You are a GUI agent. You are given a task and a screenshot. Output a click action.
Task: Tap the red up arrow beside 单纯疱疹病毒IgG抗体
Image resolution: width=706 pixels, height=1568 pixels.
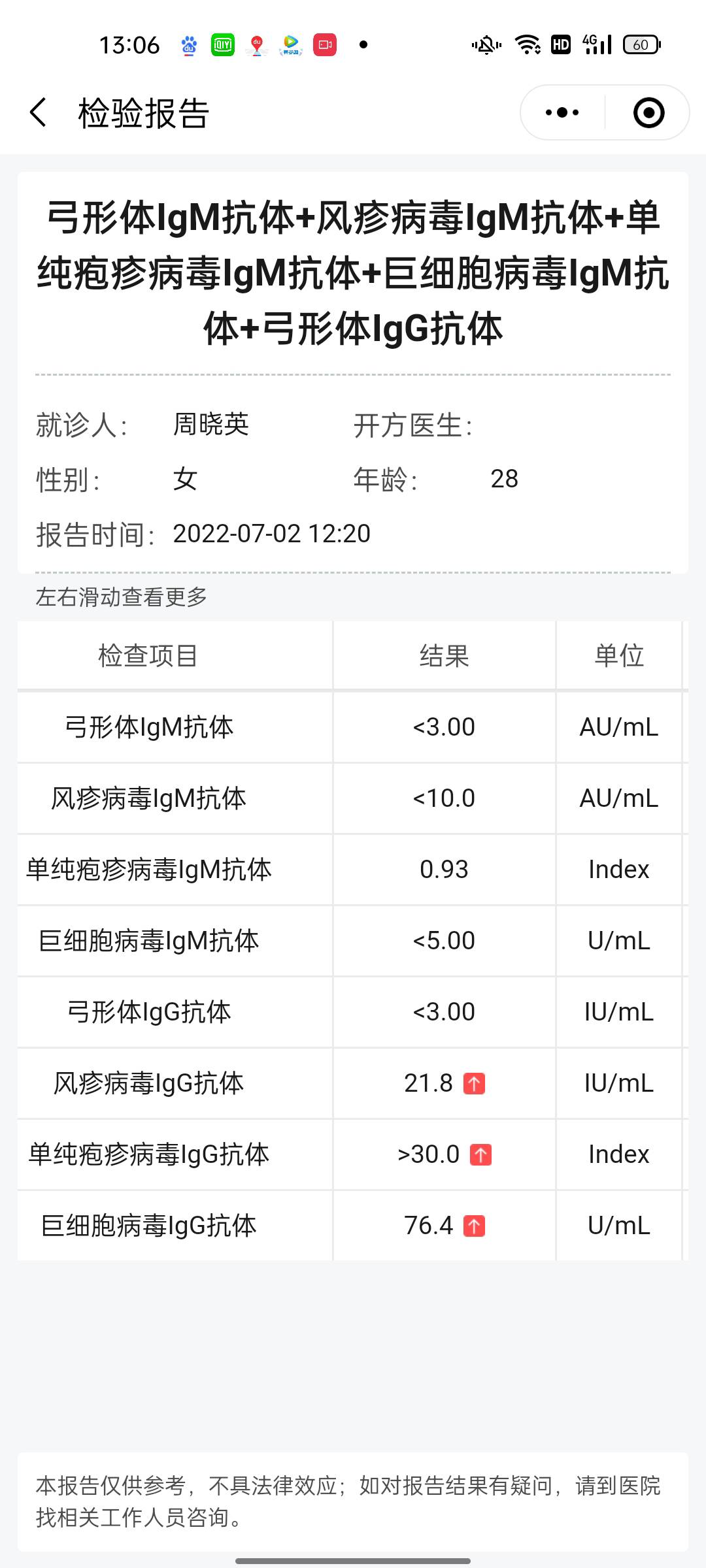[x=479, y=1154]
